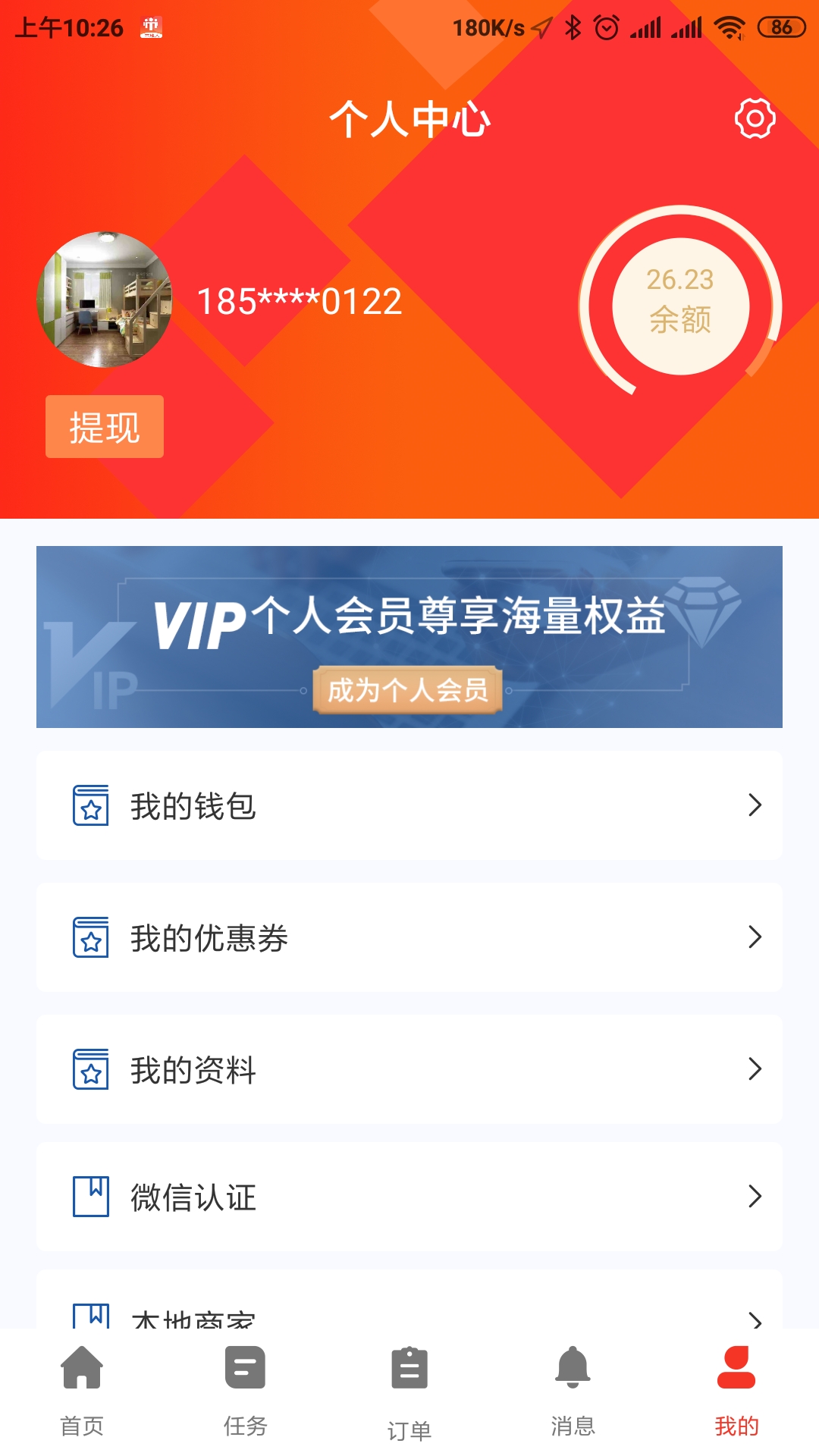Open 我的优惠券 row
This screenshot has width=819, height=1456.
coord(409,937)
